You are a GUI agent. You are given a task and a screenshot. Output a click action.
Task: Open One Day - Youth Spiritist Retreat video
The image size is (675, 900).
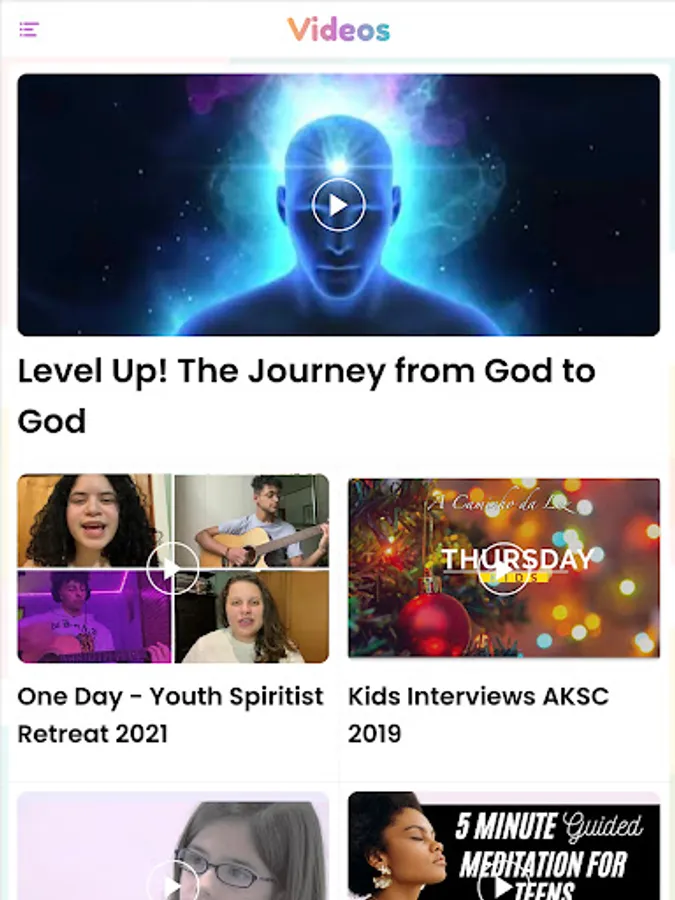click(173, 568)
